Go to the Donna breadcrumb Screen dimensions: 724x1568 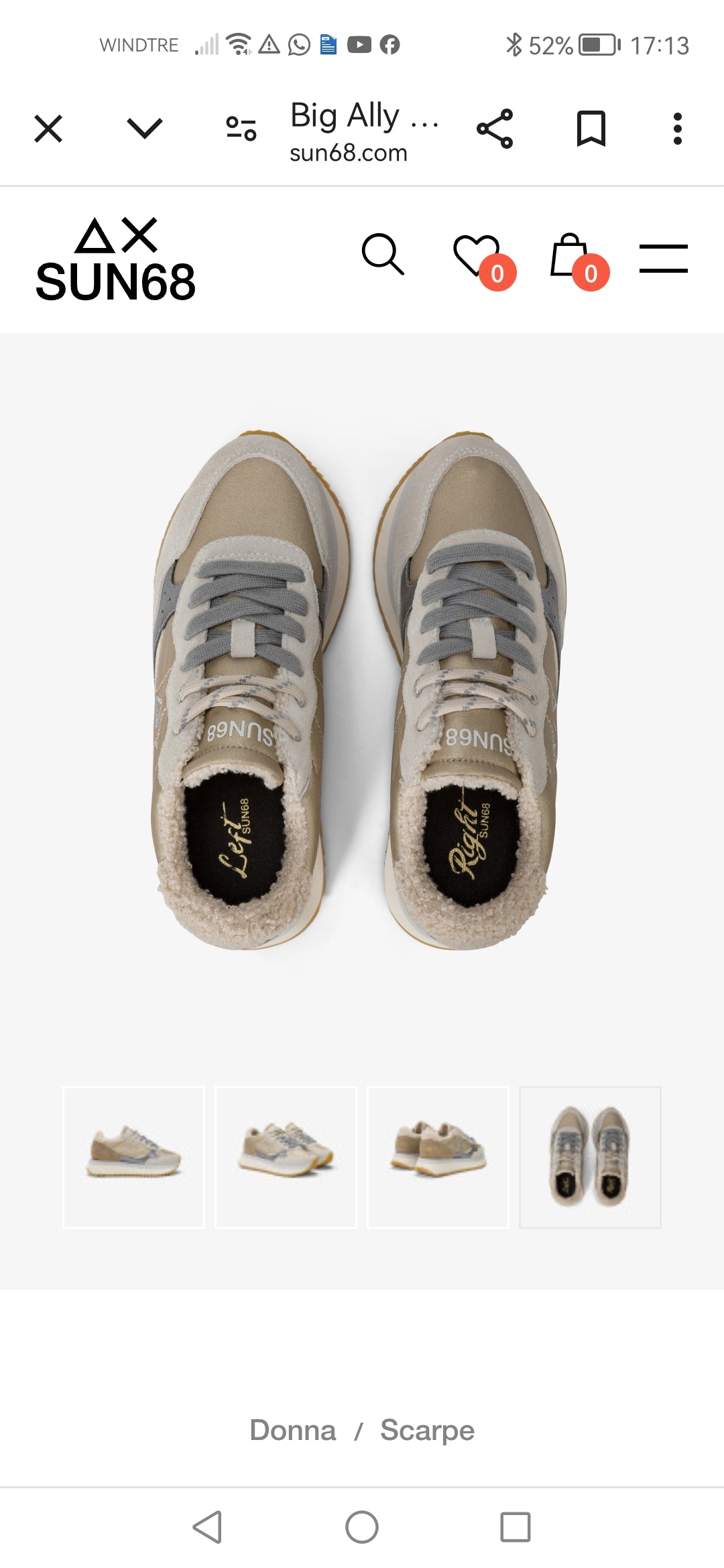tap(292, 1430)
